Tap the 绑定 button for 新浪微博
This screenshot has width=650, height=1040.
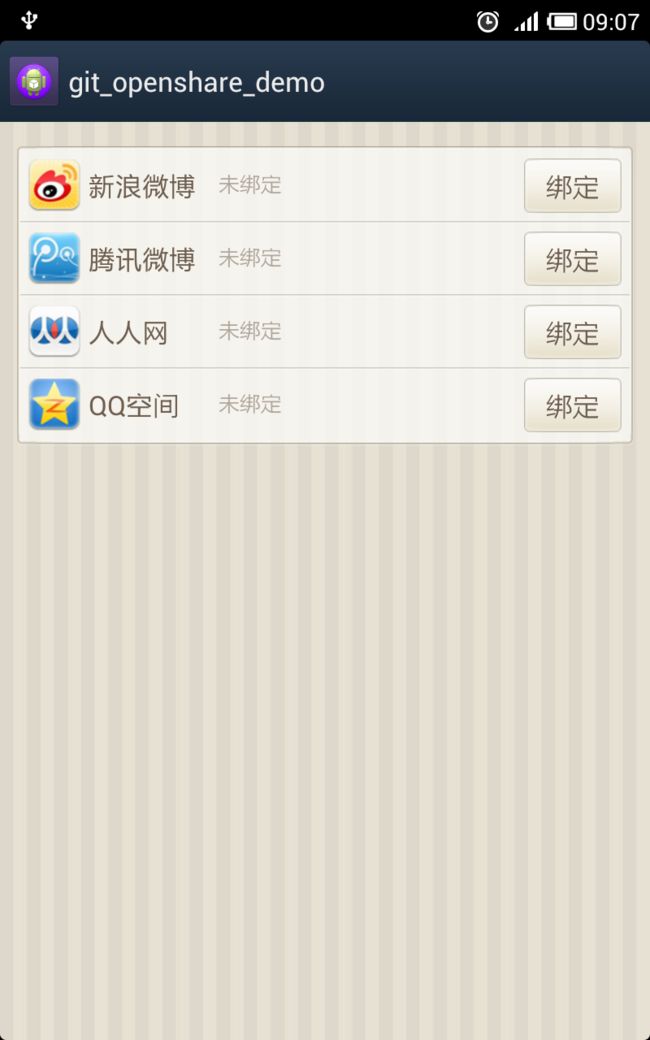(572, 186)
